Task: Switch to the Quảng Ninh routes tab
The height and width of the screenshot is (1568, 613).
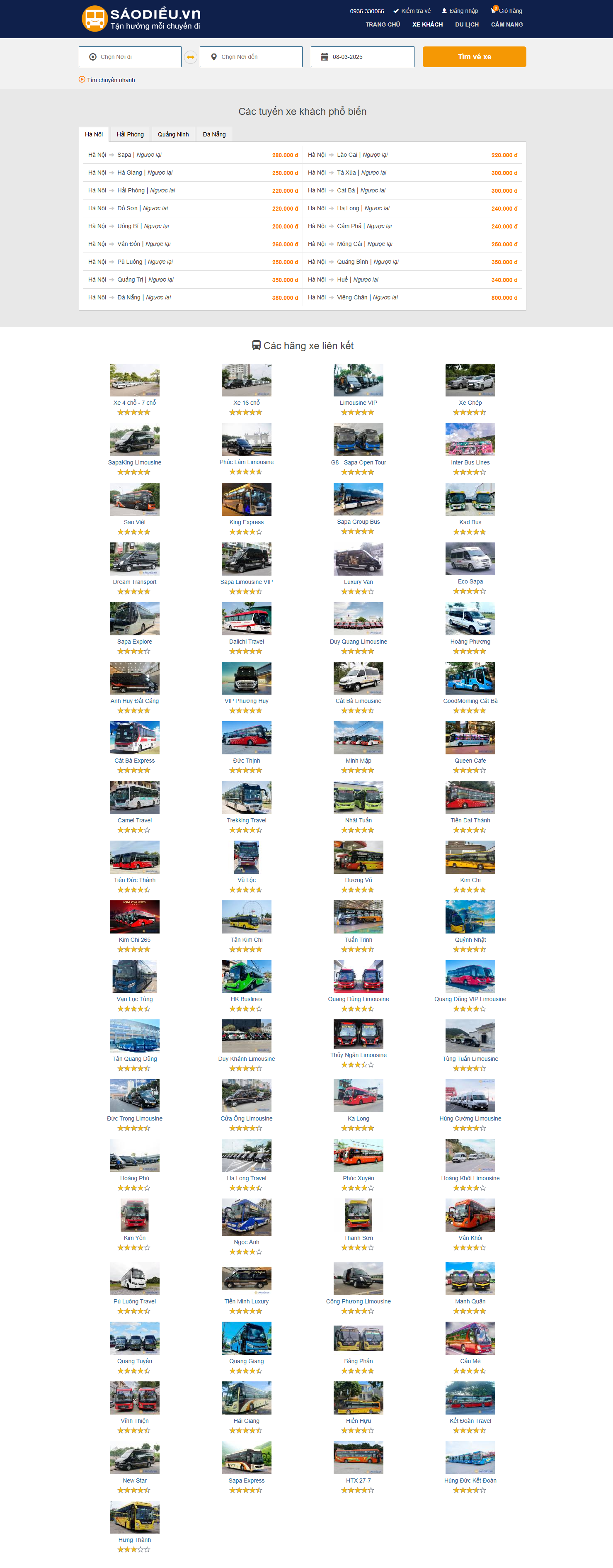Action: pos(173,134)
